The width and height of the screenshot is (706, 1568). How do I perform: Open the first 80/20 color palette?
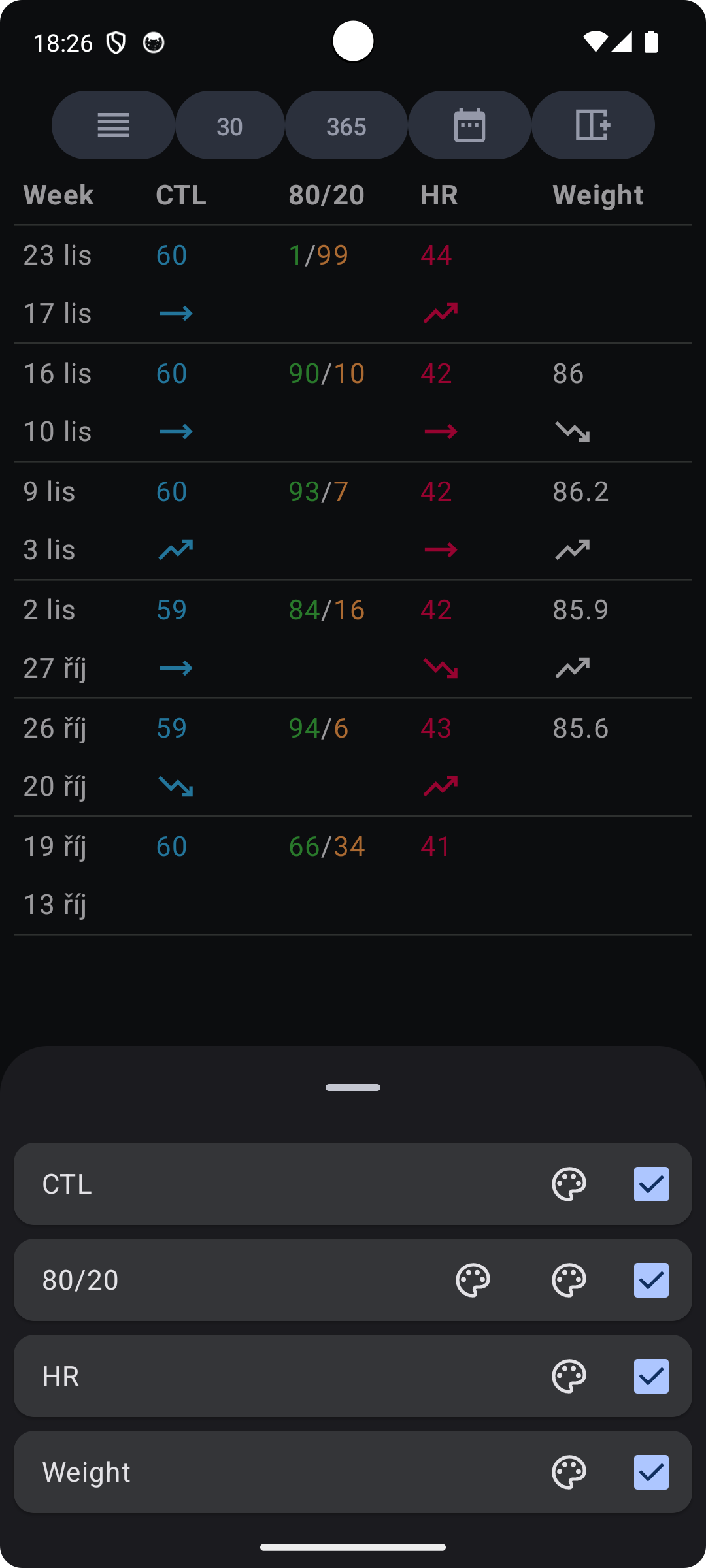click(x=473, y=1280)
